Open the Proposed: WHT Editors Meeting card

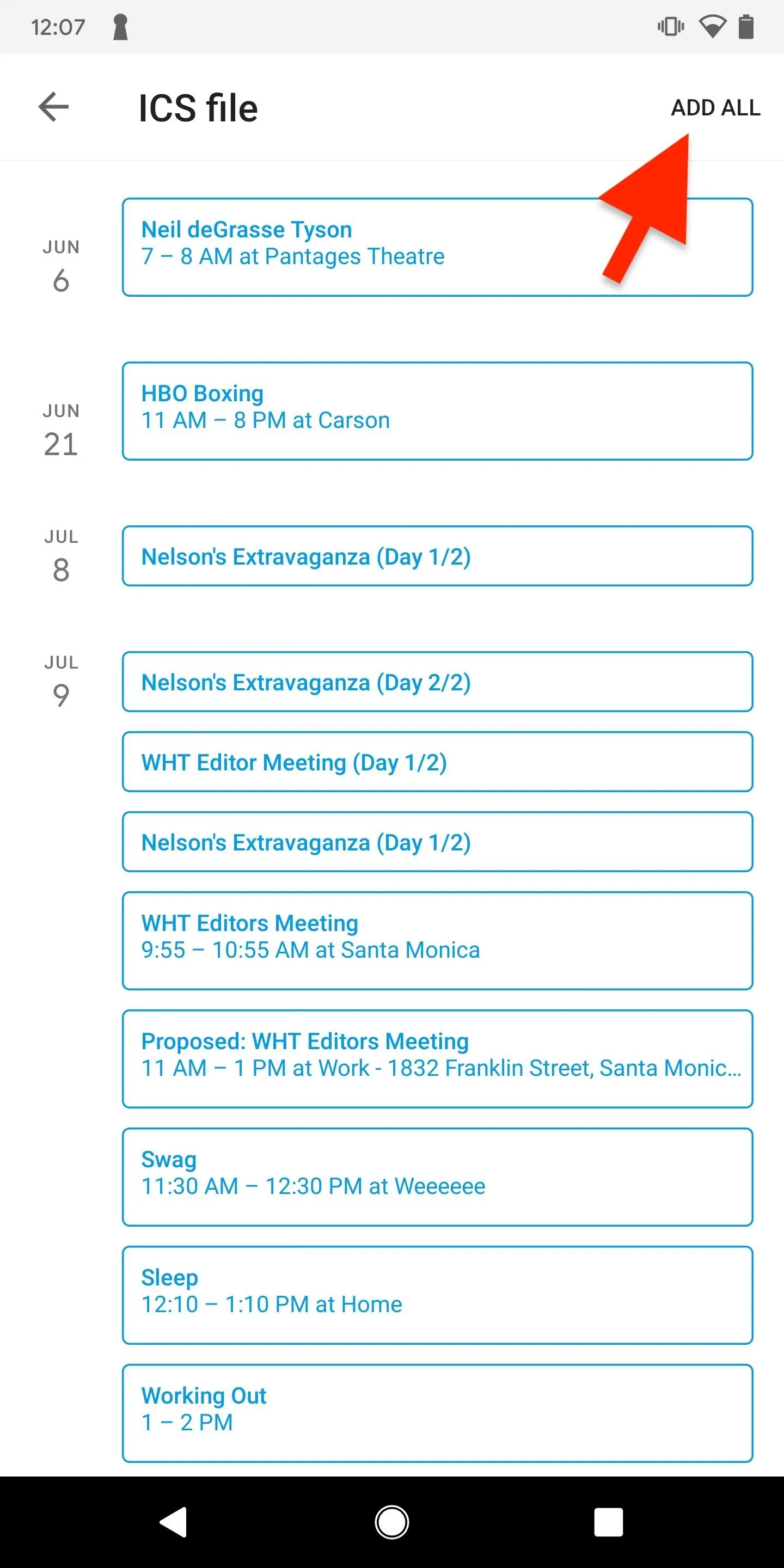click(x=437, y=1058)
